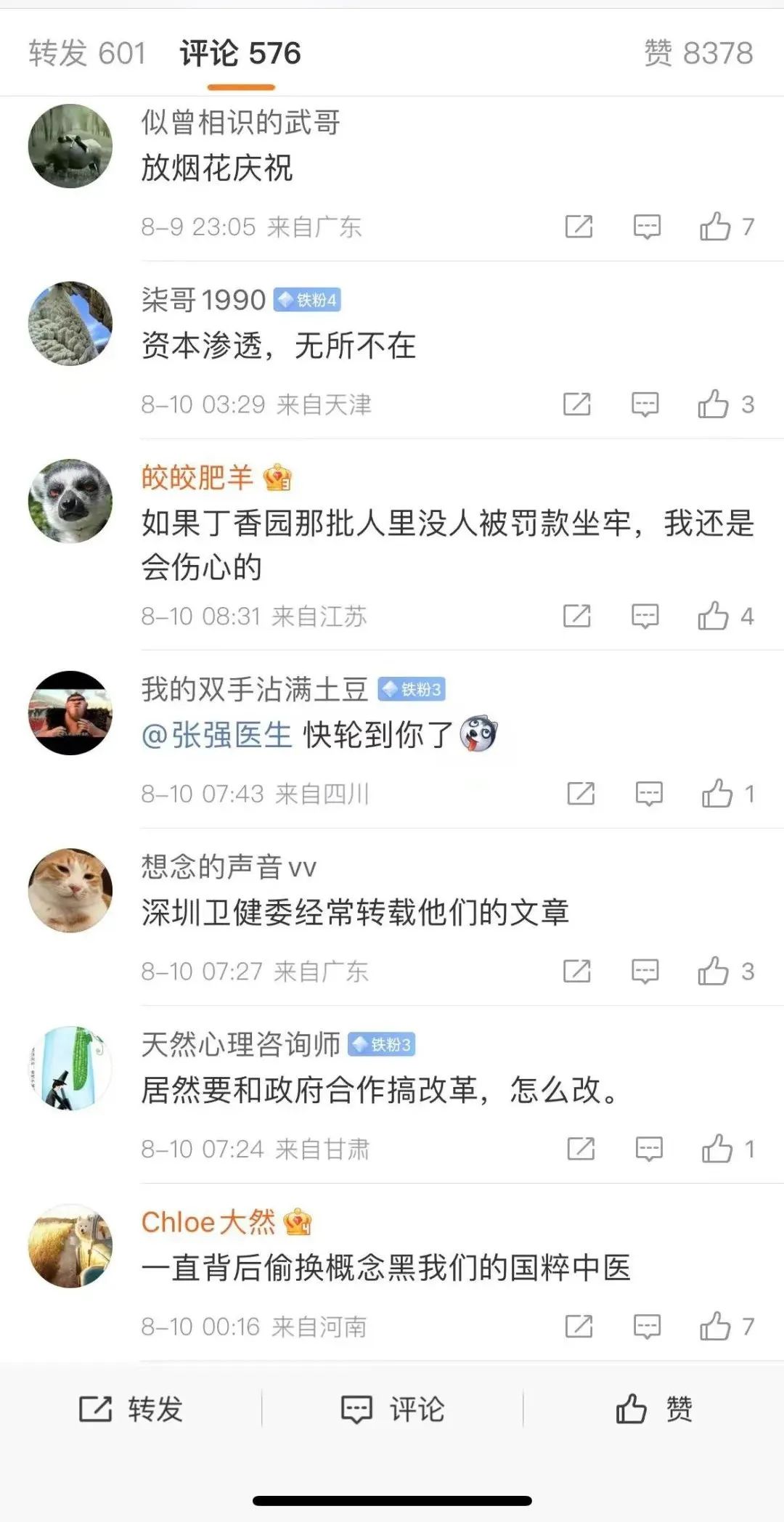Image resolution: width=784 pixels, height=1522 pixels.
Task: Repost 似曾相识的武哥's comment
Action: tap(579, 227)
